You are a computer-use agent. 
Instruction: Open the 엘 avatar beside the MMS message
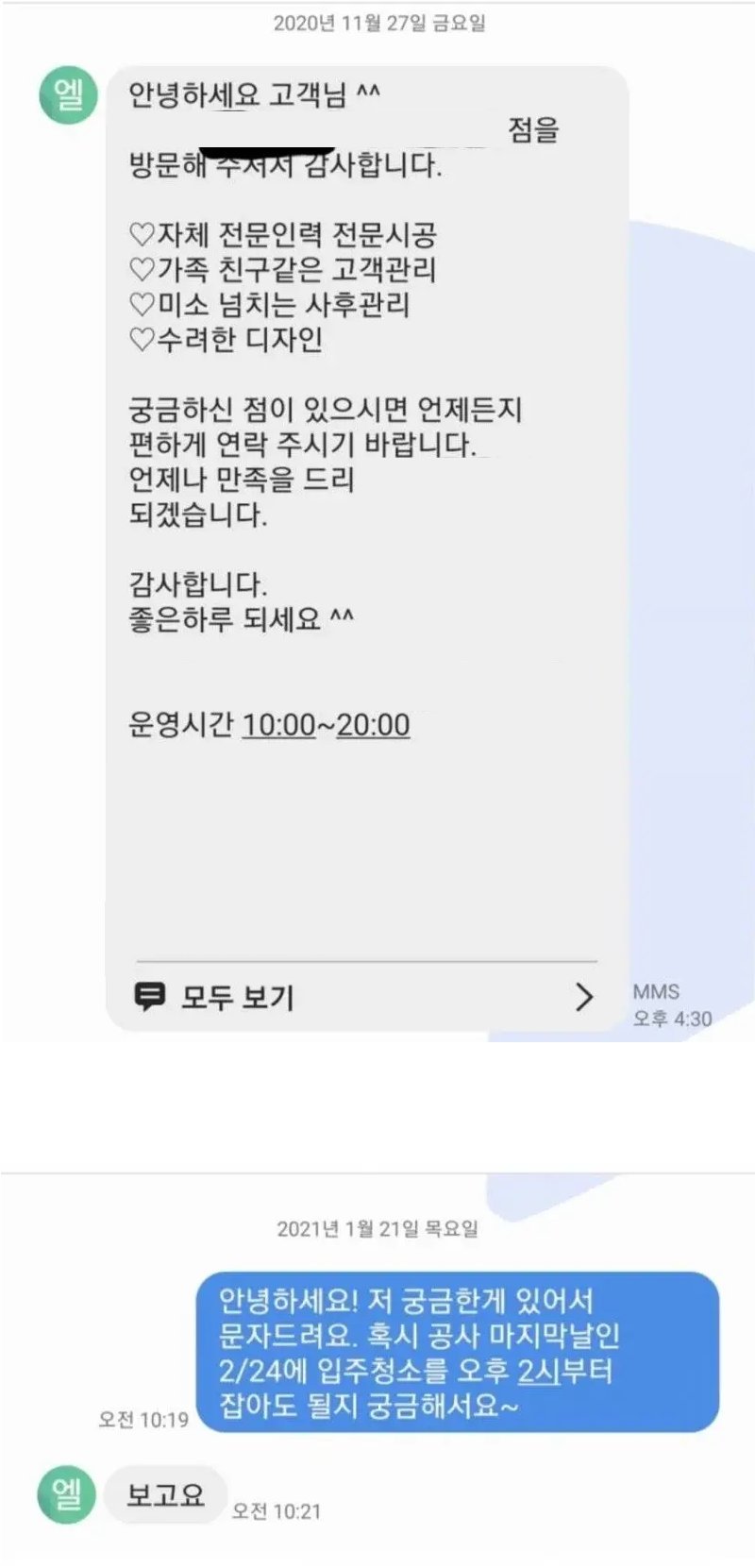68,95
